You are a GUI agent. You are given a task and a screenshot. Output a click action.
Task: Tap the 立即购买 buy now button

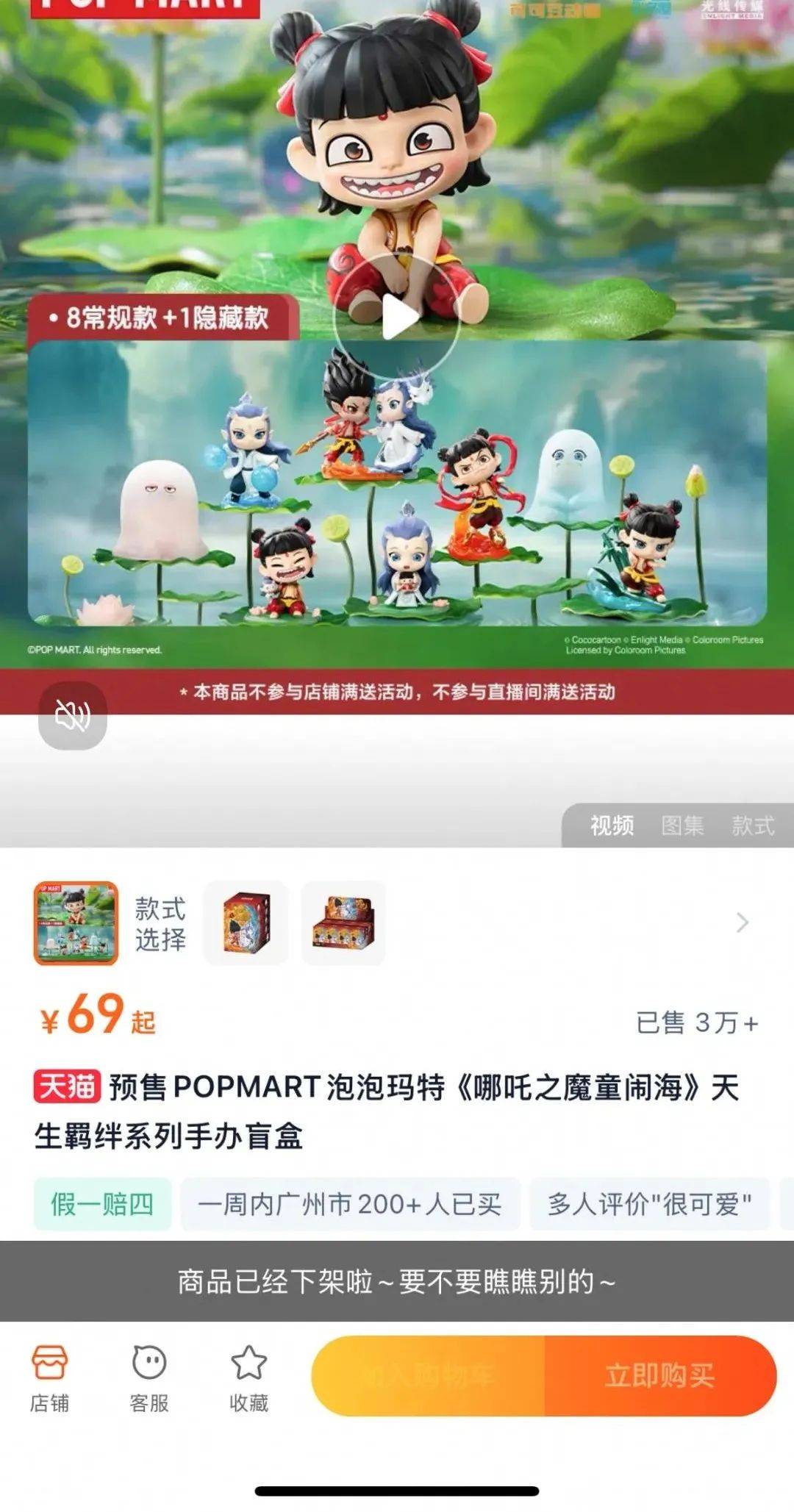click(659, 1375)
